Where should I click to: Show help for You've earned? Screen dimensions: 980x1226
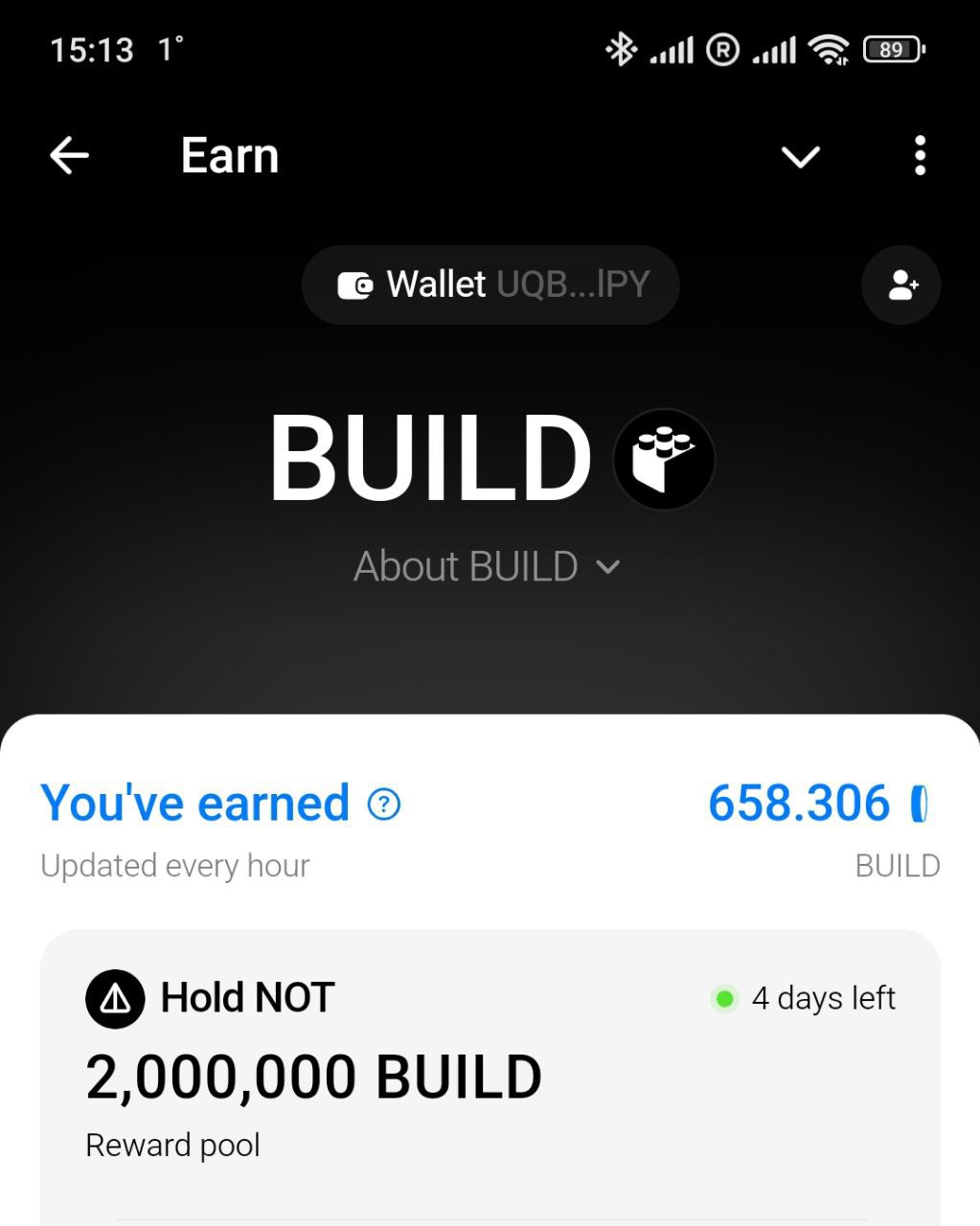tap(384, 804)
